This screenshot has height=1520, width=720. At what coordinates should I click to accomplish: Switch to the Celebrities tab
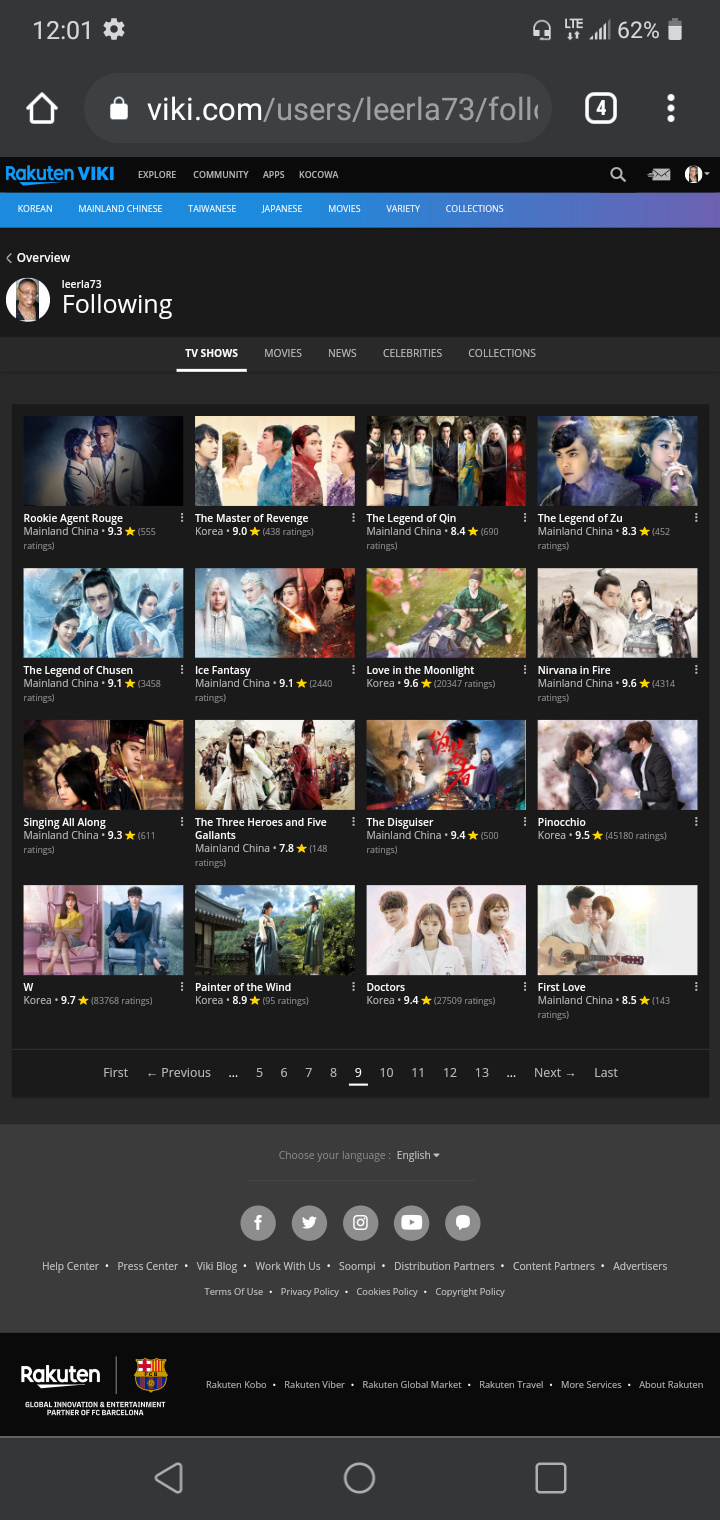click(412, 353)
